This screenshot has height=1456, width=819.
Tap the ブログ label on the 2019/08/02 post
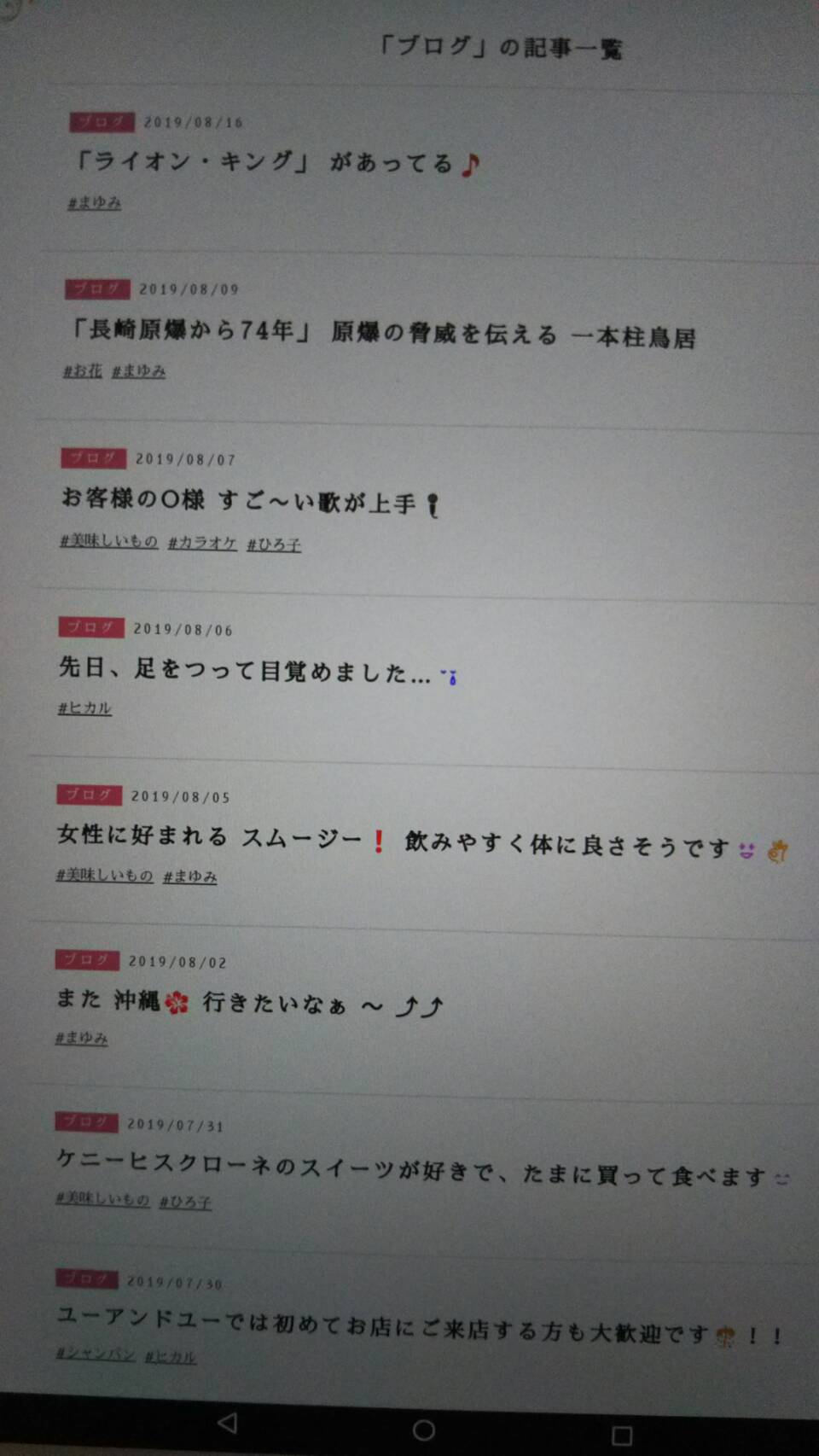[x=87, y=959]
